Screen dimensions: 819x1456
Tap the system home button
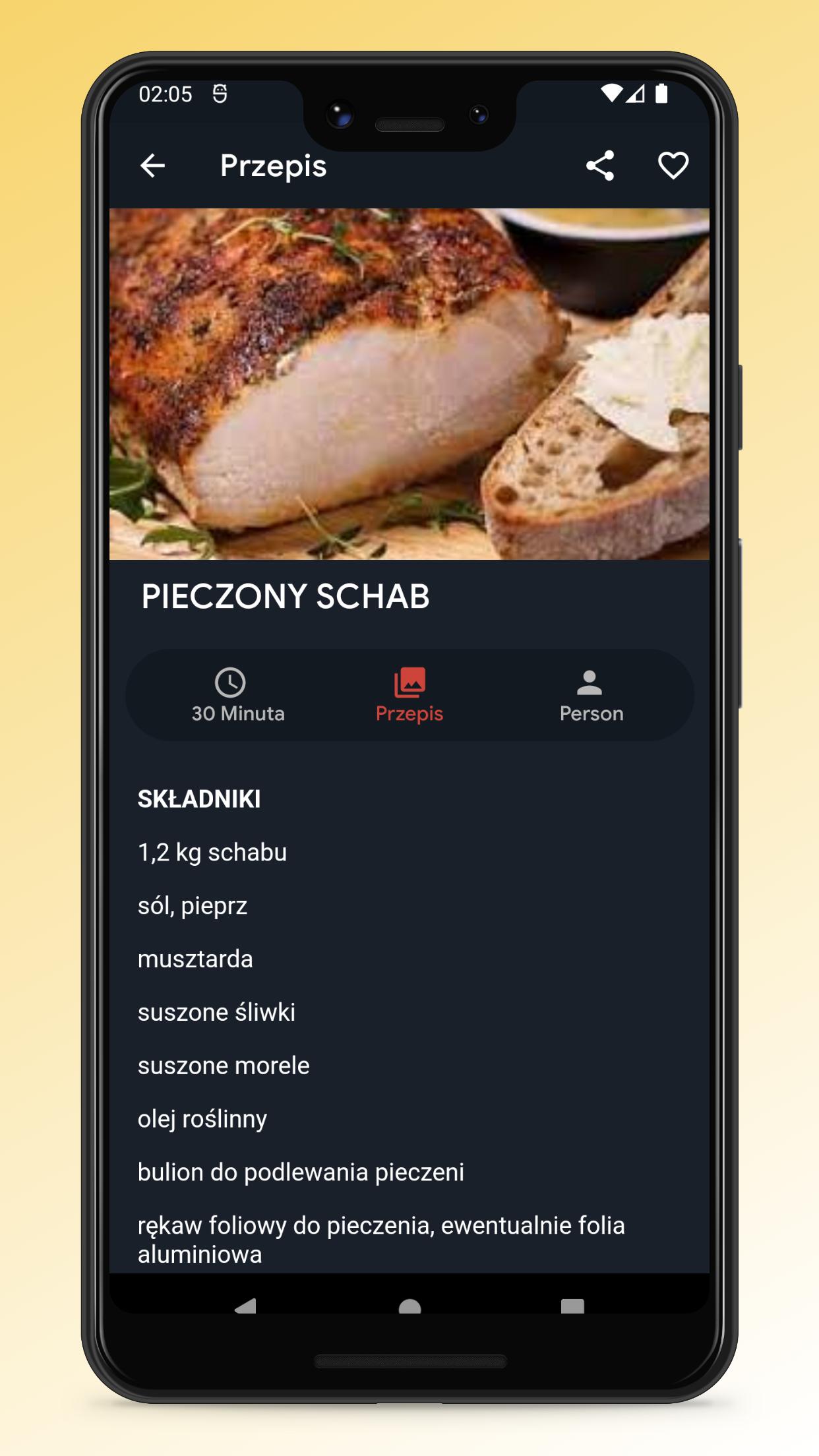pos(409,1306)
